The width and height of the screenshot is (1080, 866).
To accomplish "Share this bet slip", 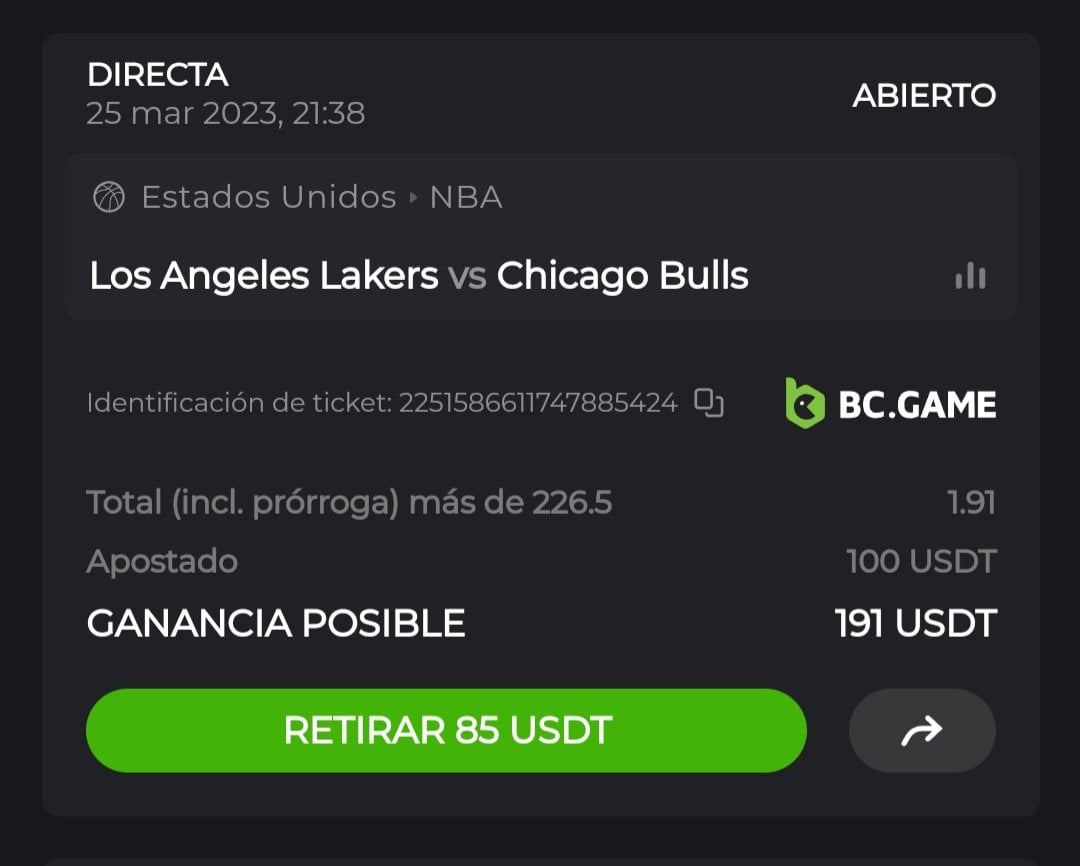I will 921,731.
